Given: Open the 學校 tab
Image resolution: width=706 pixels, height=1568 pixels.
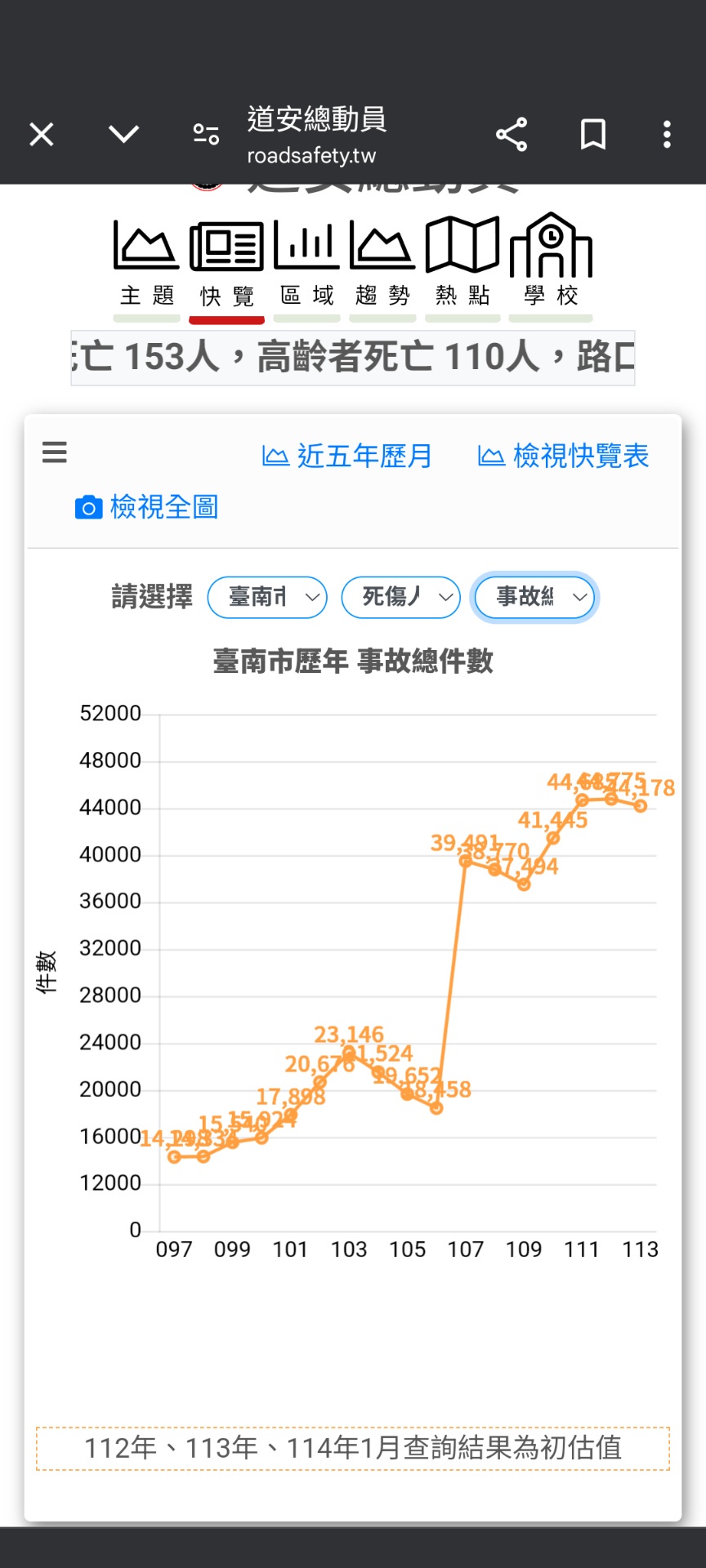Looking at the screenshot, I should pos(551,265).
